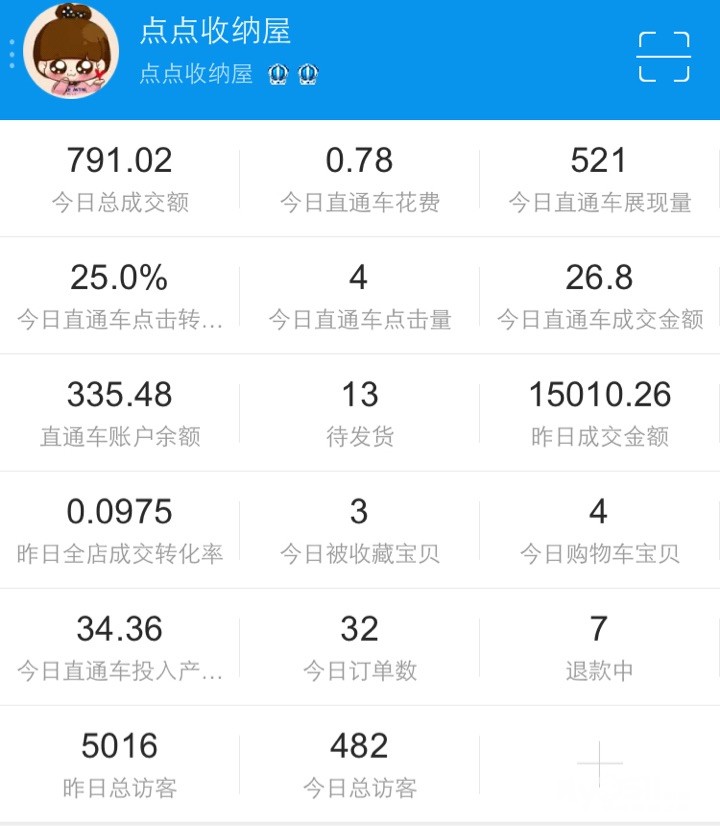This screenshot has width=720, height=826.
Task: View 直通车账户余额 balance tile
Action: tap(120, 412)
